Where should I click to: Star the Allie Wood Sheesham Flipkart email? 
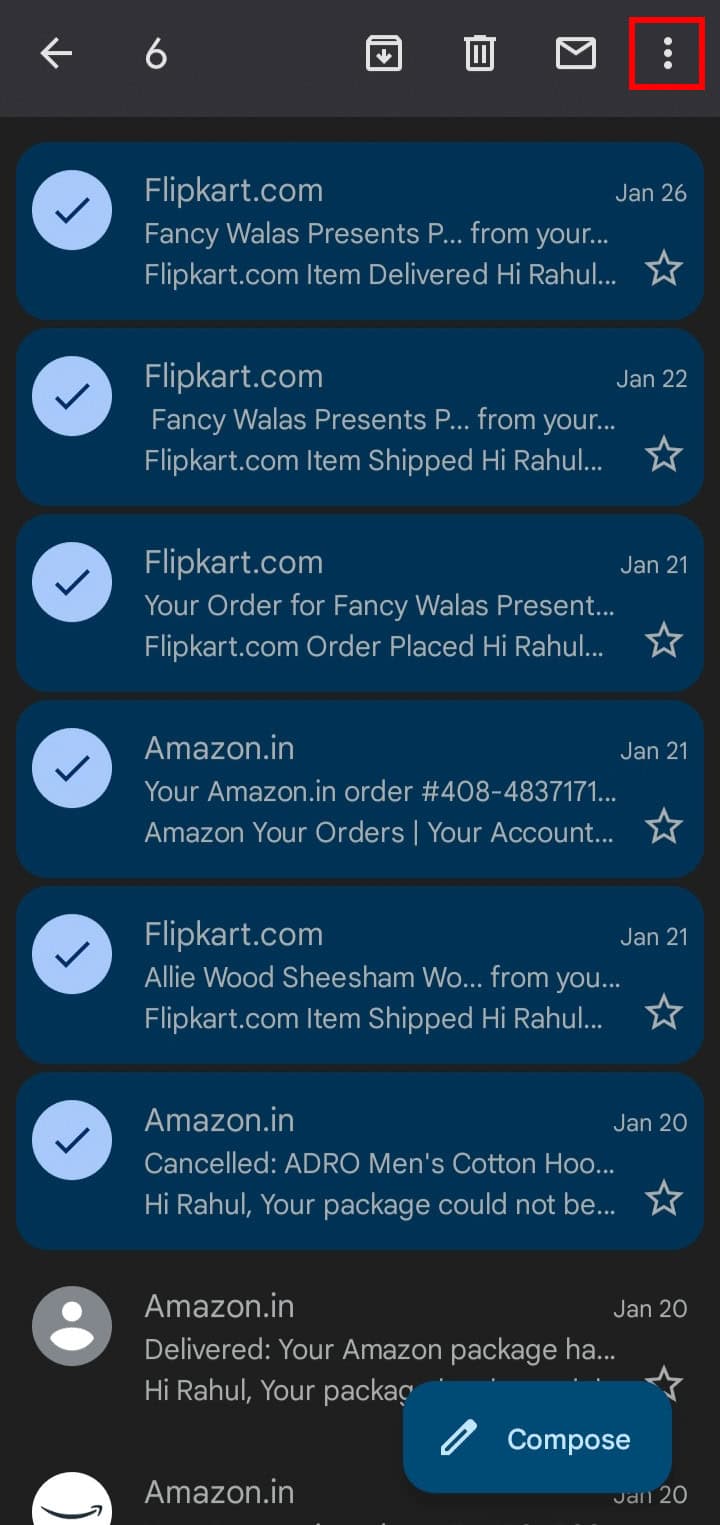click(x=664, y=1013)
